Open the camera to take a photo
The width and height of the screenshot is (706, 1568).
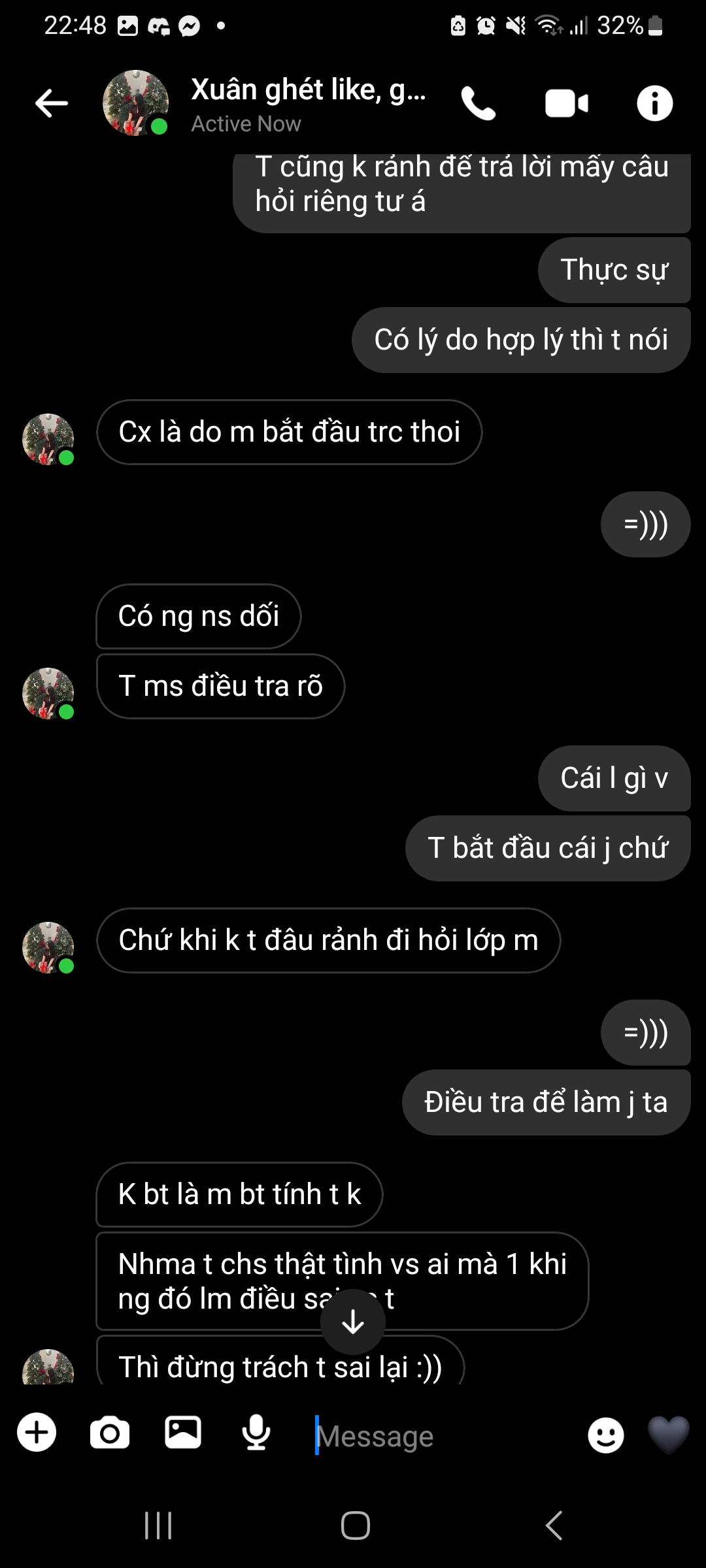(110, 1433)
